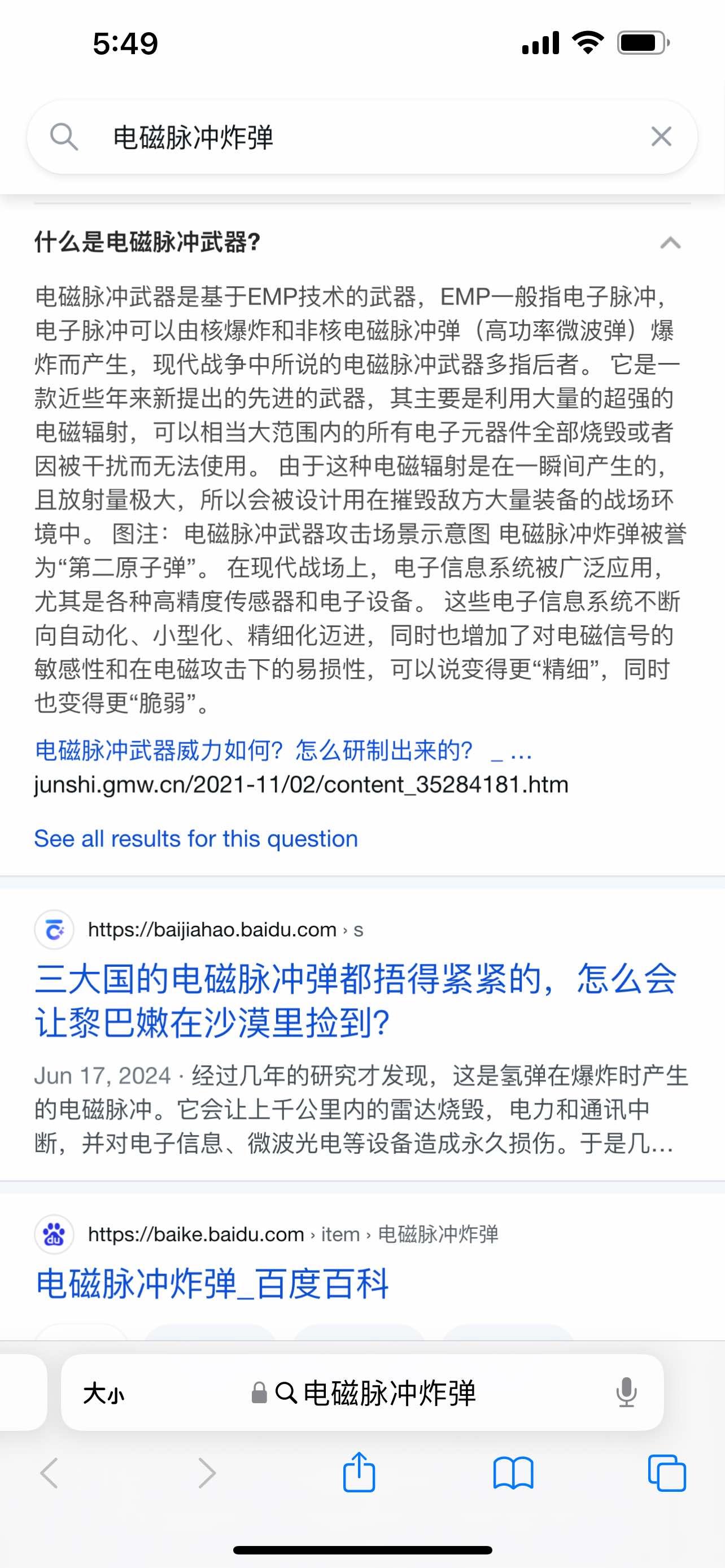Open the 电磁脉冲炸弹_百度百科 result

pos(212,1284)
